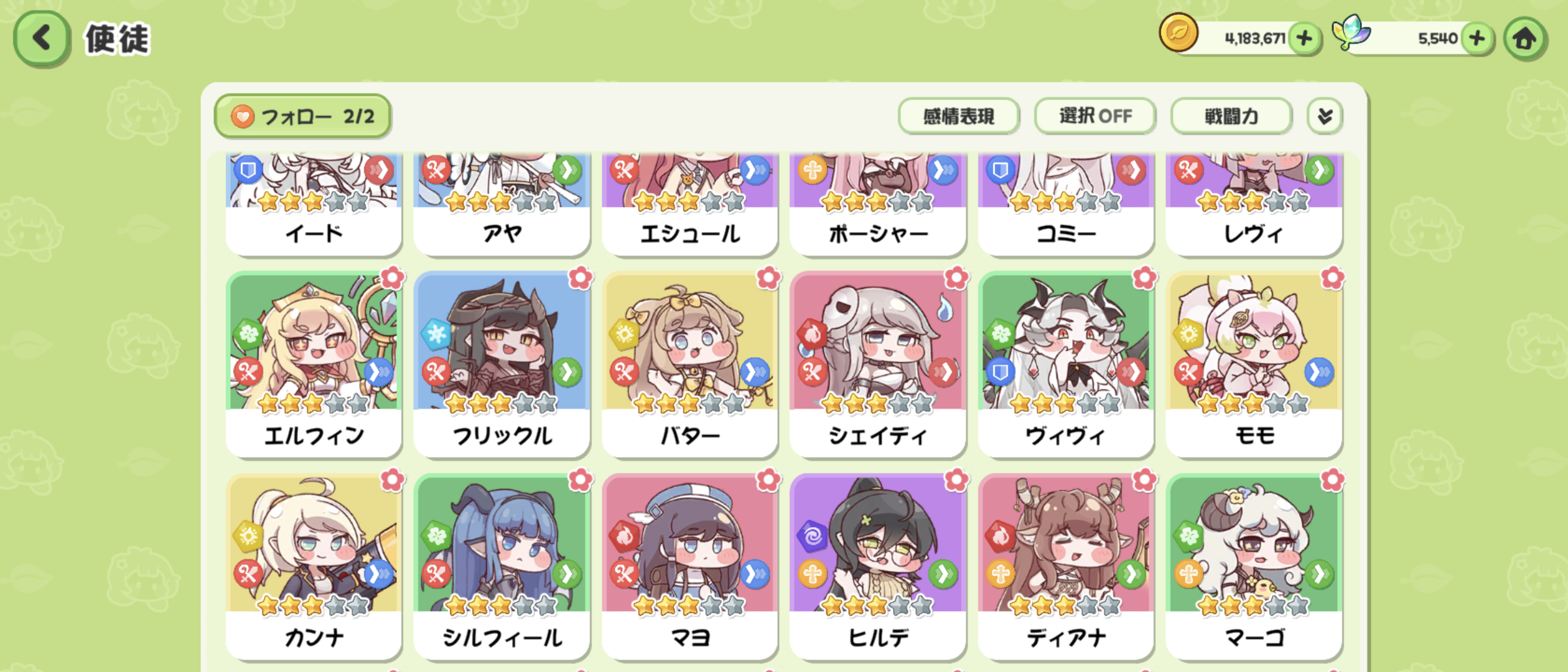Add more crystal currency with plus
Viewport: 1568px width, 672px height.
[1477, 39]
